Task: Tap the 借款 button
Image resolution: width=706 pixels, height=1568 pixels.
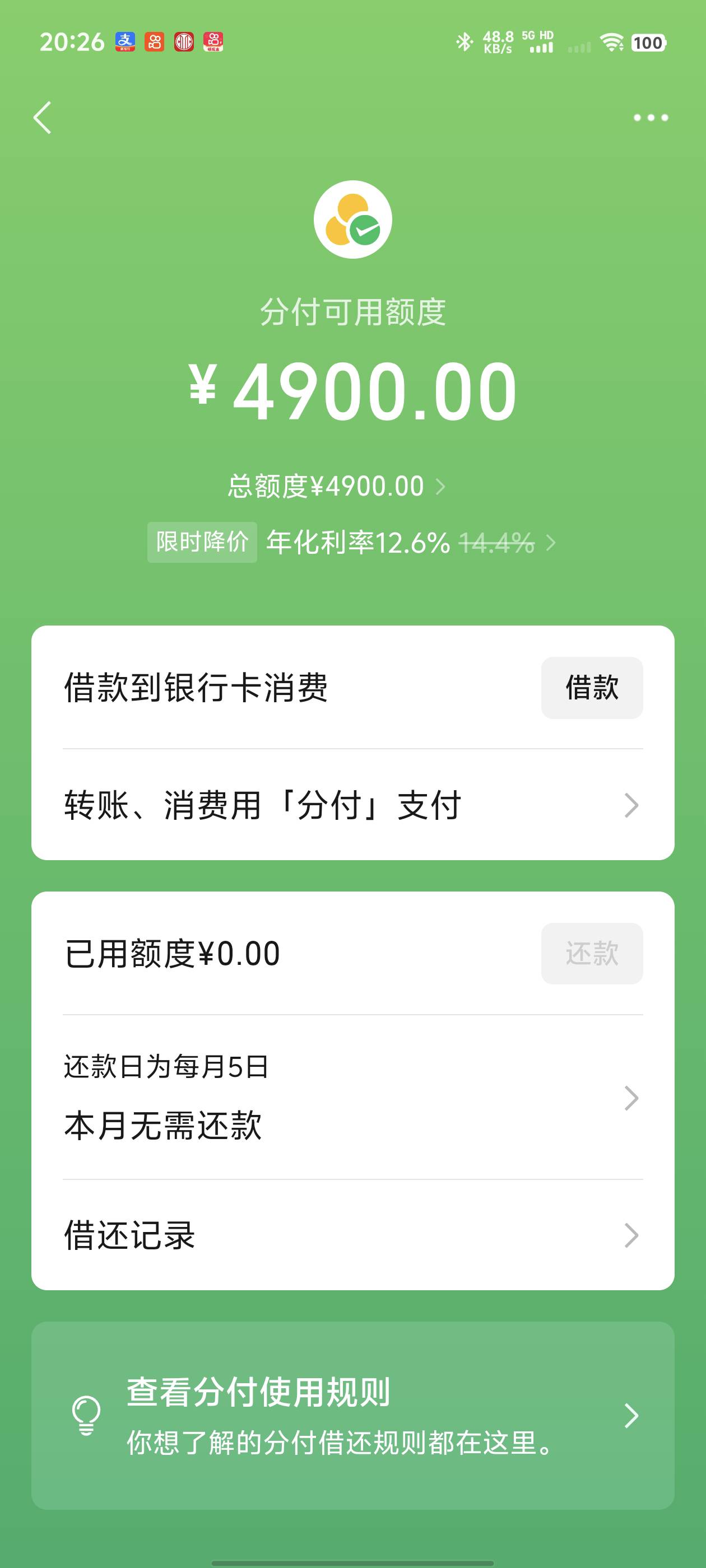Action: (592, 688)
